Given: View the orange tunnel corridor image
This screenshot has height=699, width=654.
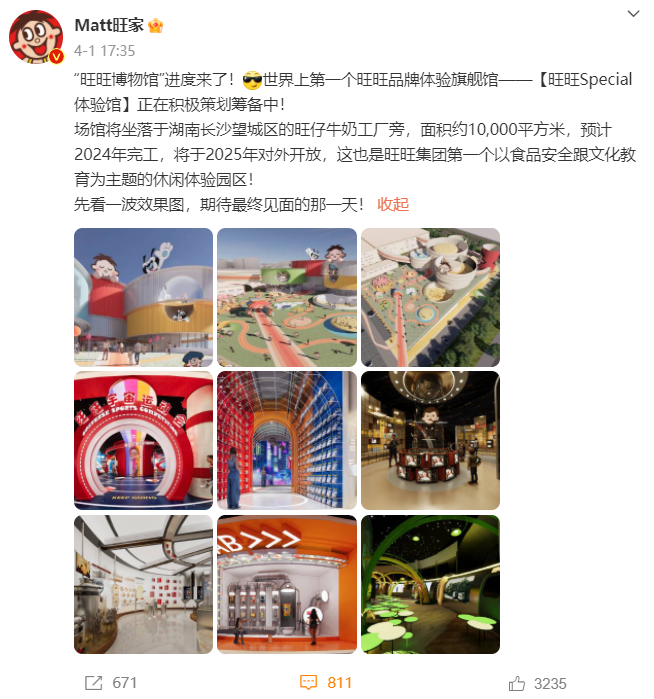Looking at the screenshot, I should pos(286,440).
